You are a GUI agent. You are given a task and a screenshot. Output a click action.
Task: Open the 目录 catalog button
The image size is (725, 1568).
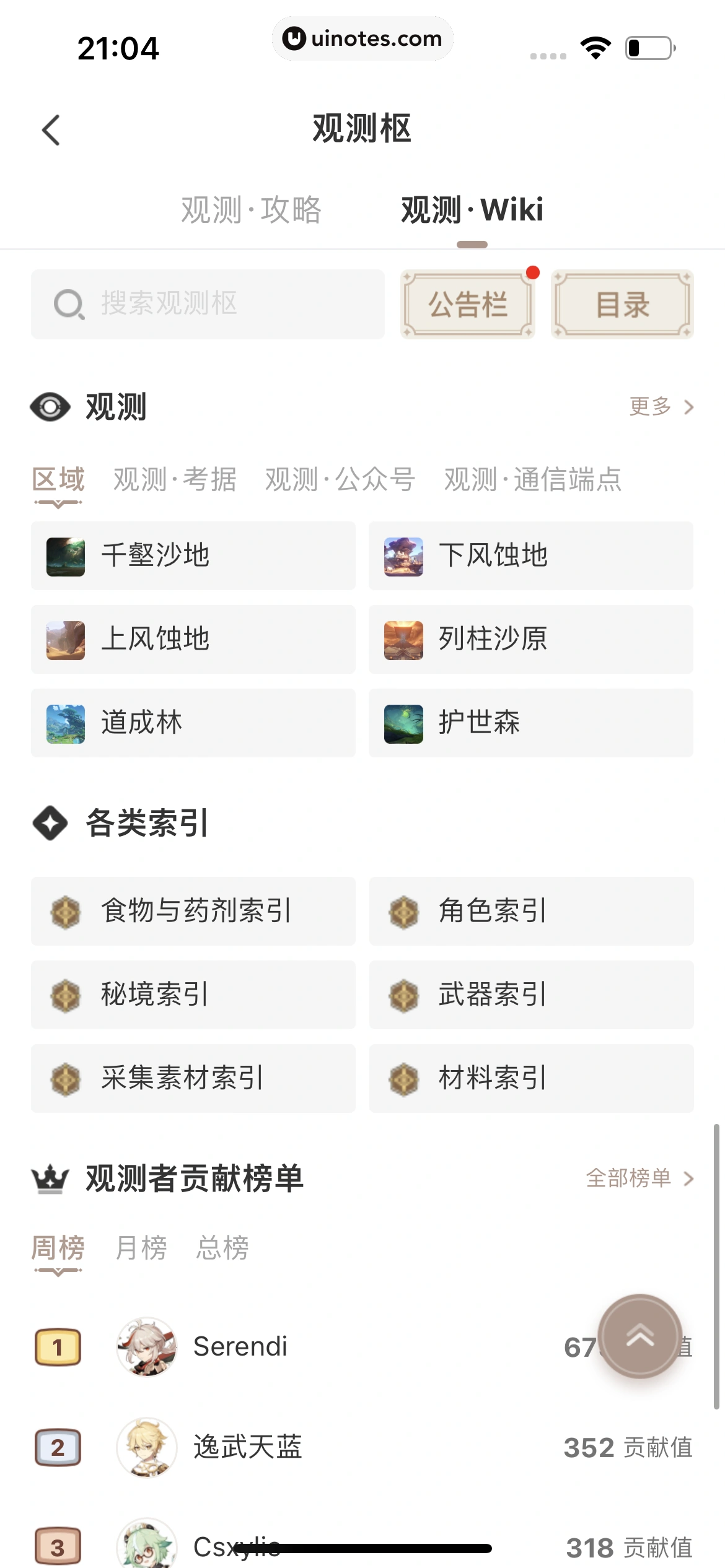click(622, 304)
